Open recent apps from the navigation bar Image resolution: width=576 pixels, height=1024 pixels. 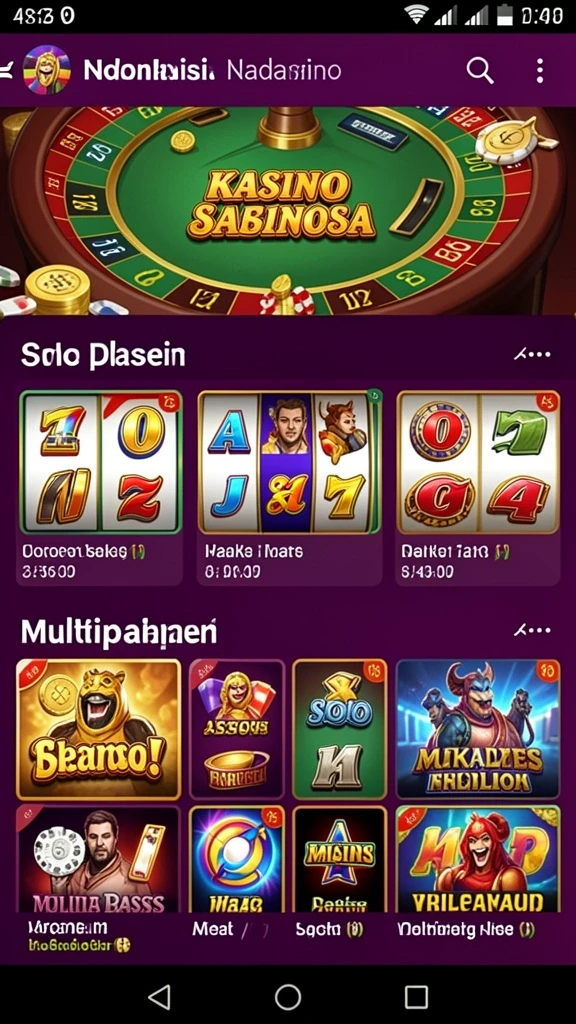coord(416,997)
